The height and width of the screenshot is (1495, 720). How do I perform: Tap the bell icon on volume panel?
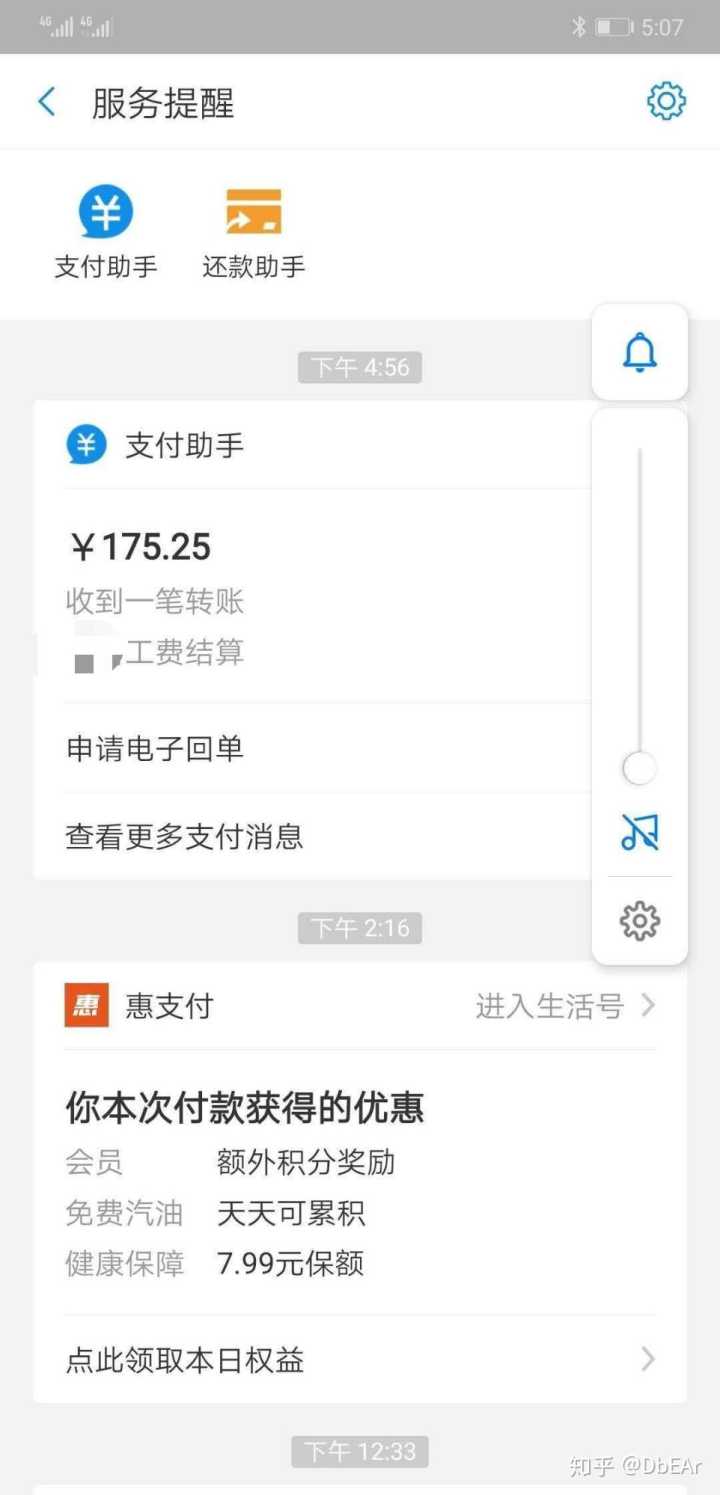tap(640, 353)
